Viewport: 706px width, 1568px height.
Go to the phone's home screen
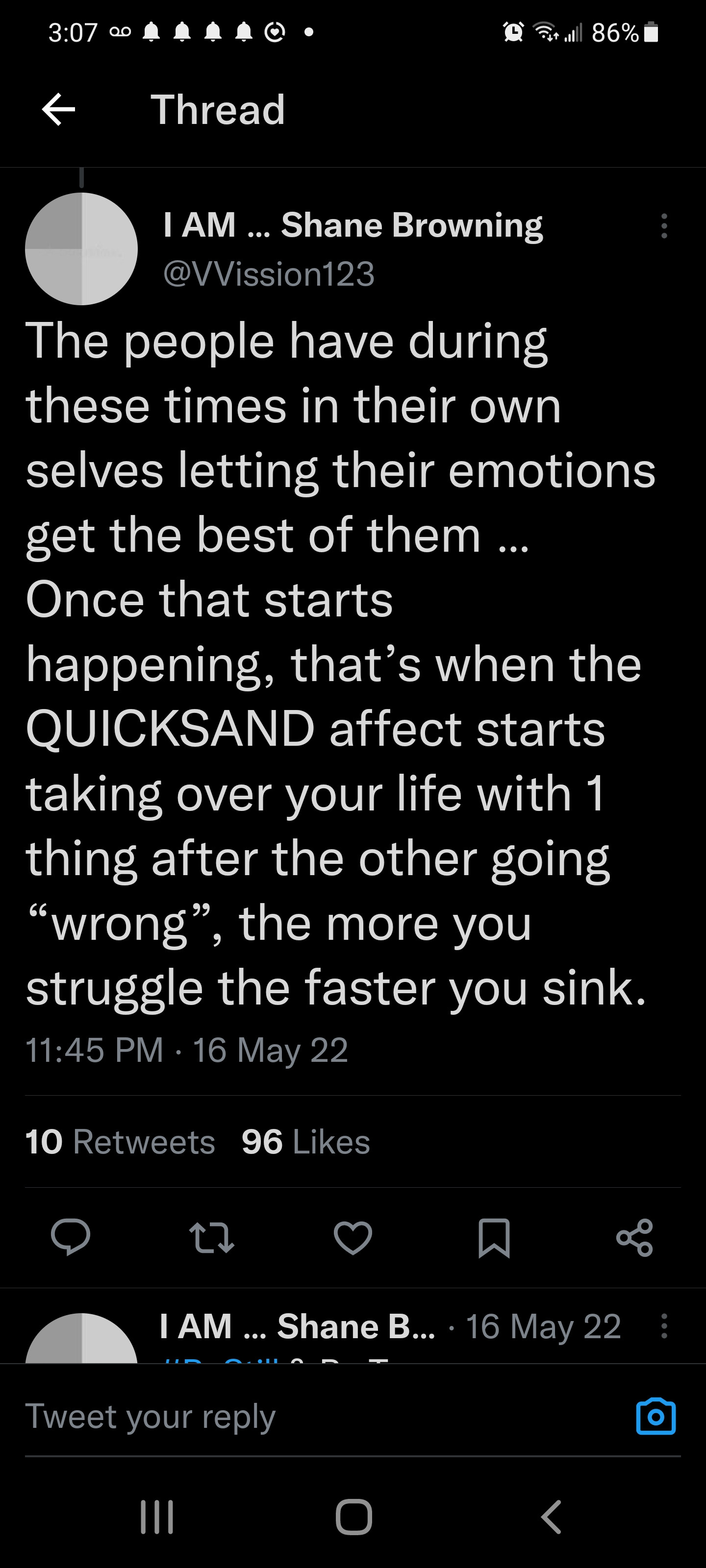(x=353, y=1517)
